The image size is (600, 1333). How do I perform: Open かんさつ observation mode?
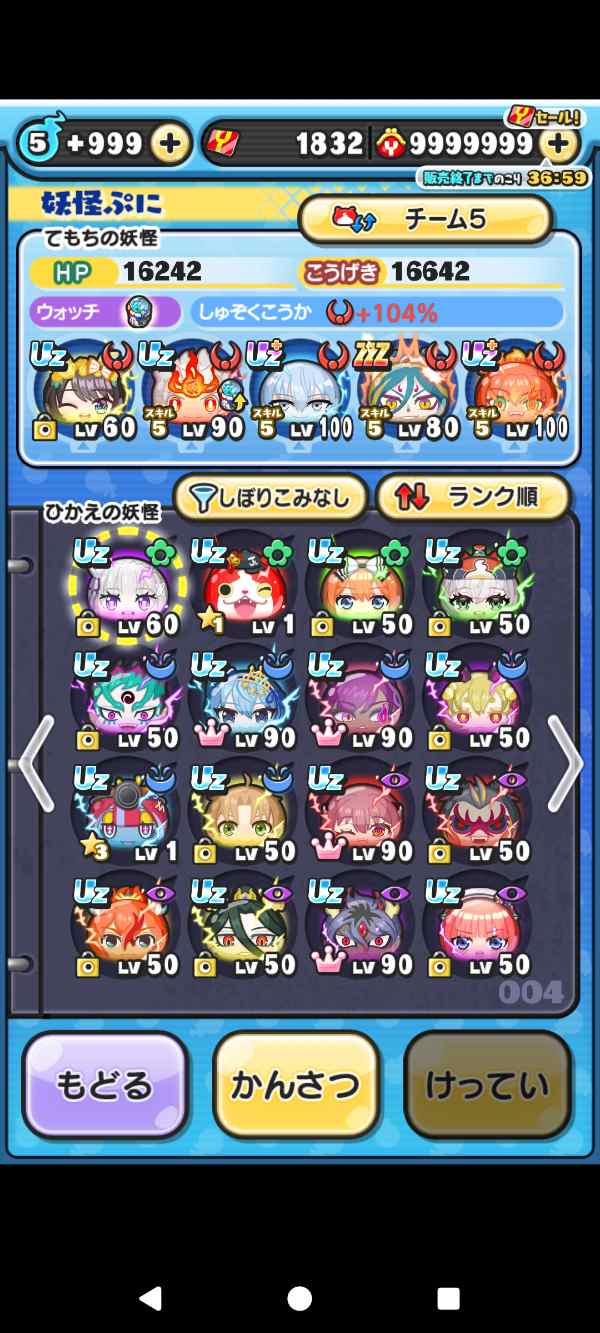point(295,1085)
